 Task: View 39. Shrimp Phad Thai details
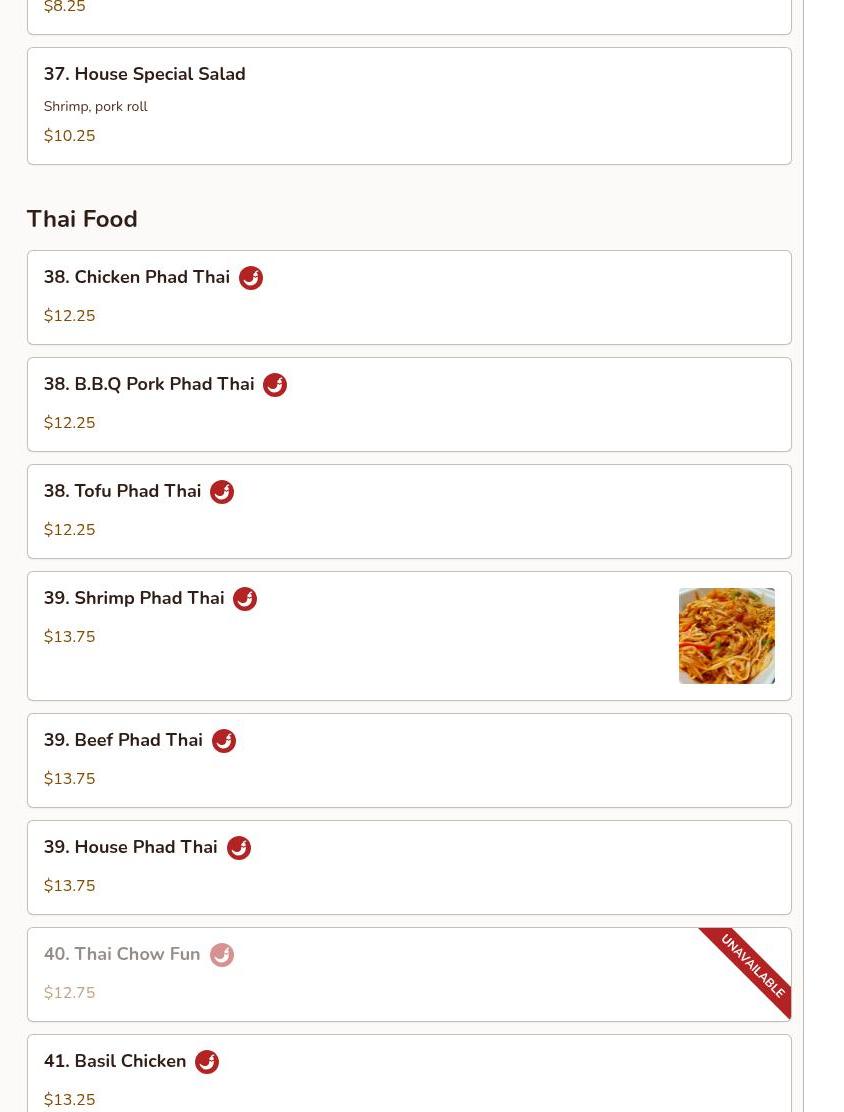[x=409, y=635]
